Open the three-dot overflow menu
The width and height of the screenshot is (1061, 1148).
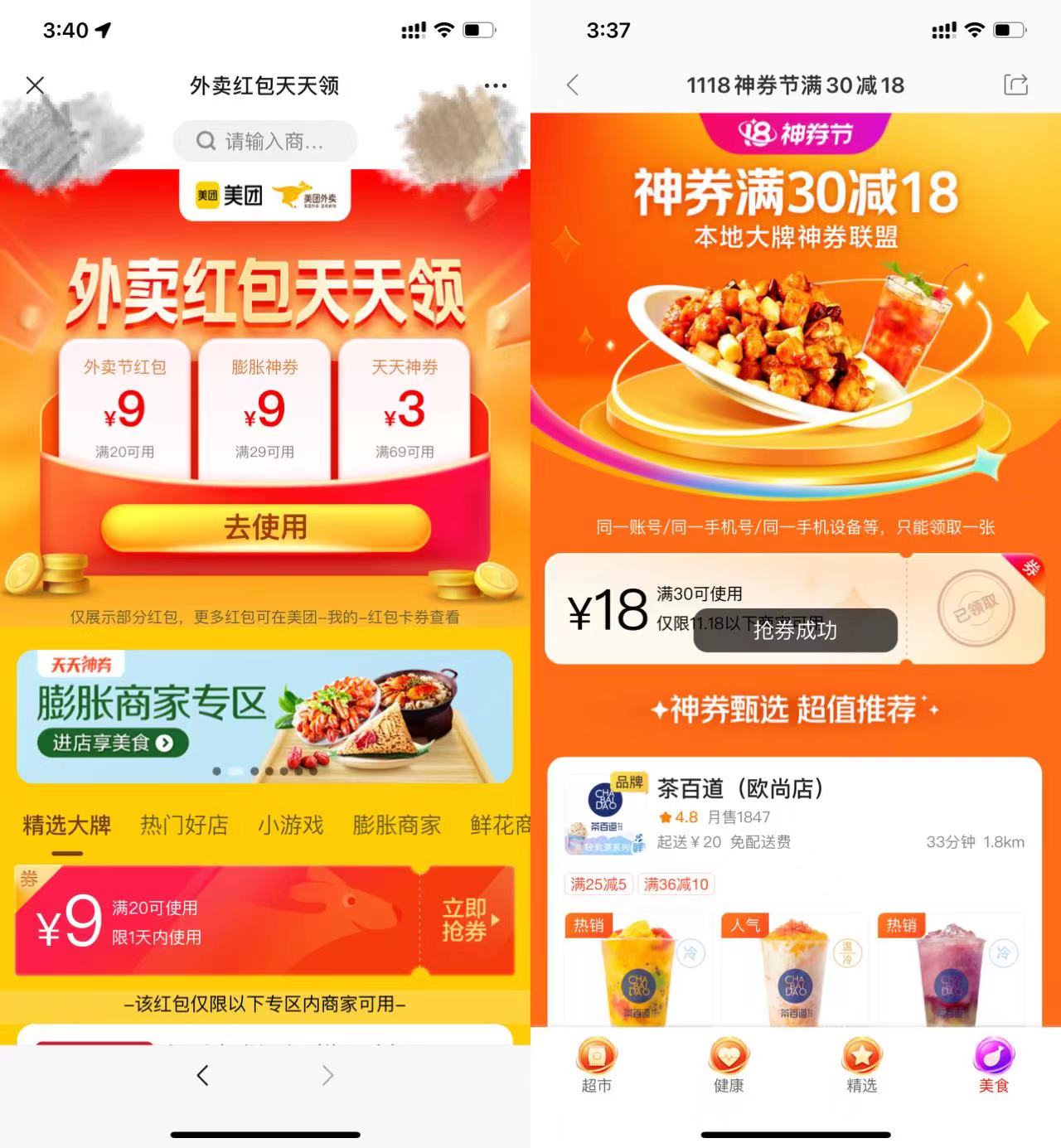(x=495, y=85)
